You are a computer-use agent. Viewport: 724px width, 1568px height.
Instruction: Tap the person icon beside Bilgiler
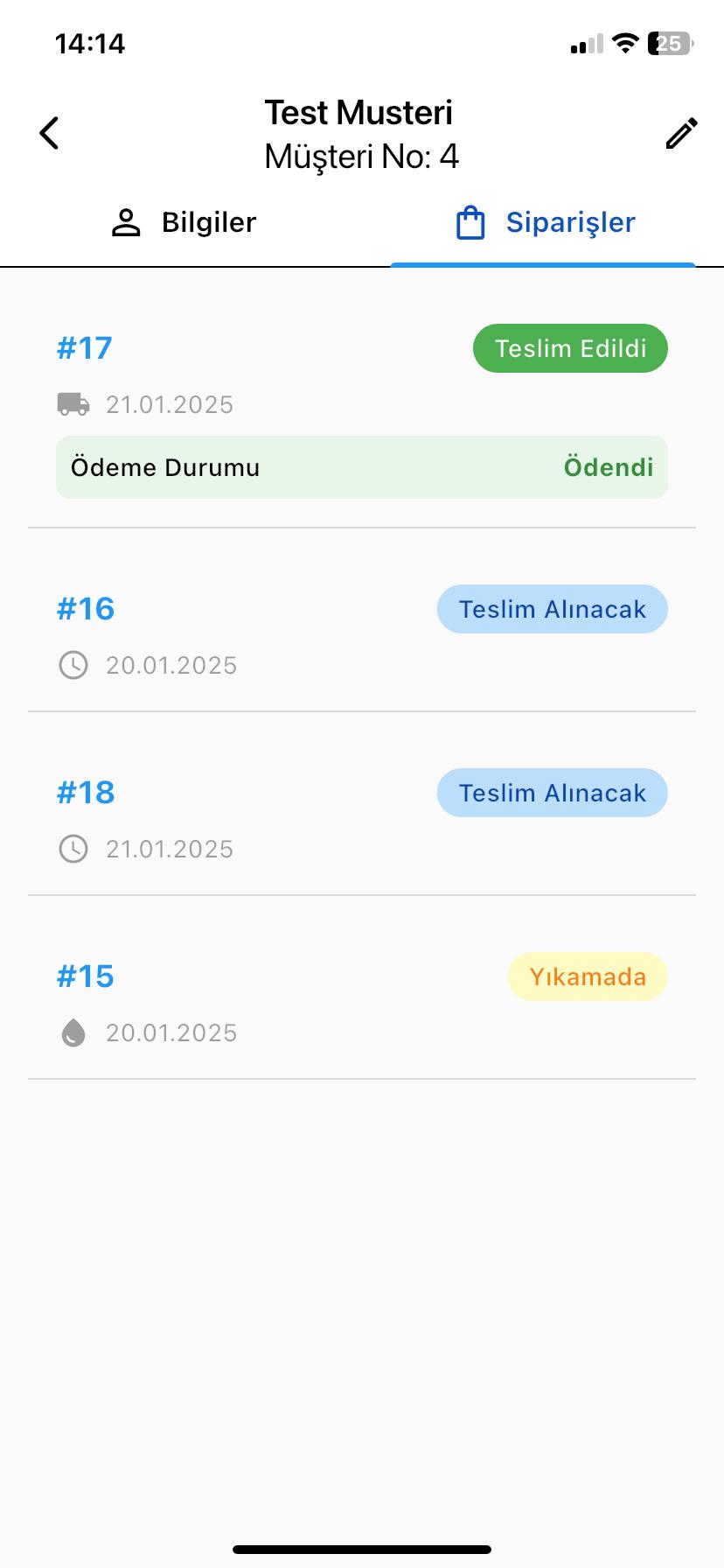coord(125,222)
